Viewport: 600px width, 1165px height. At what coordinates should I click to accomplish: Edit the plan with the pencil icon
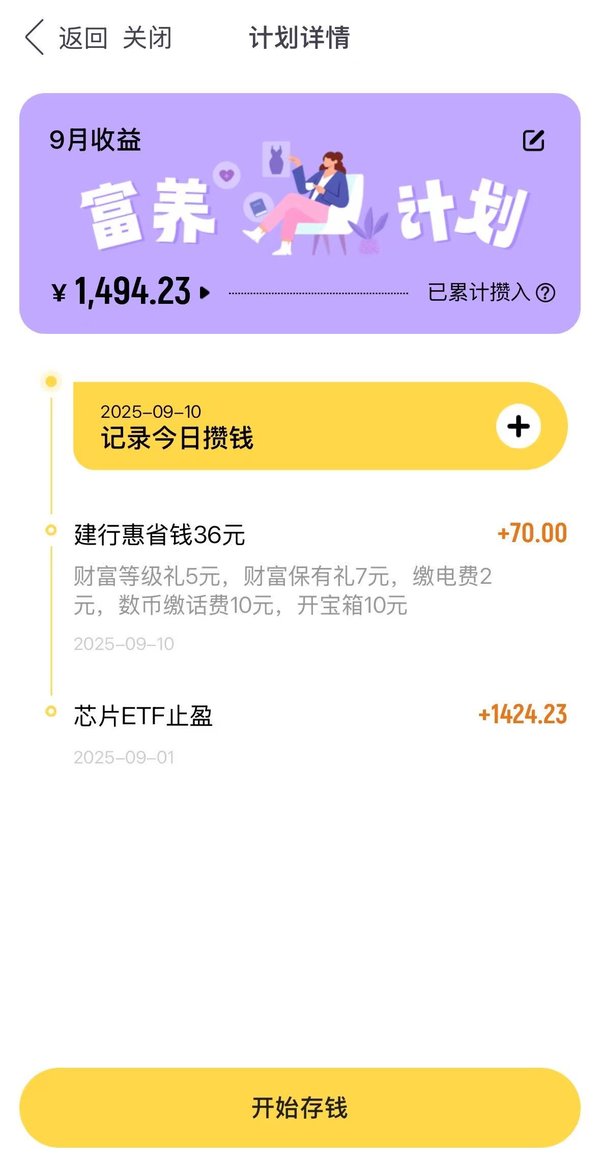(x=533, y=140)
